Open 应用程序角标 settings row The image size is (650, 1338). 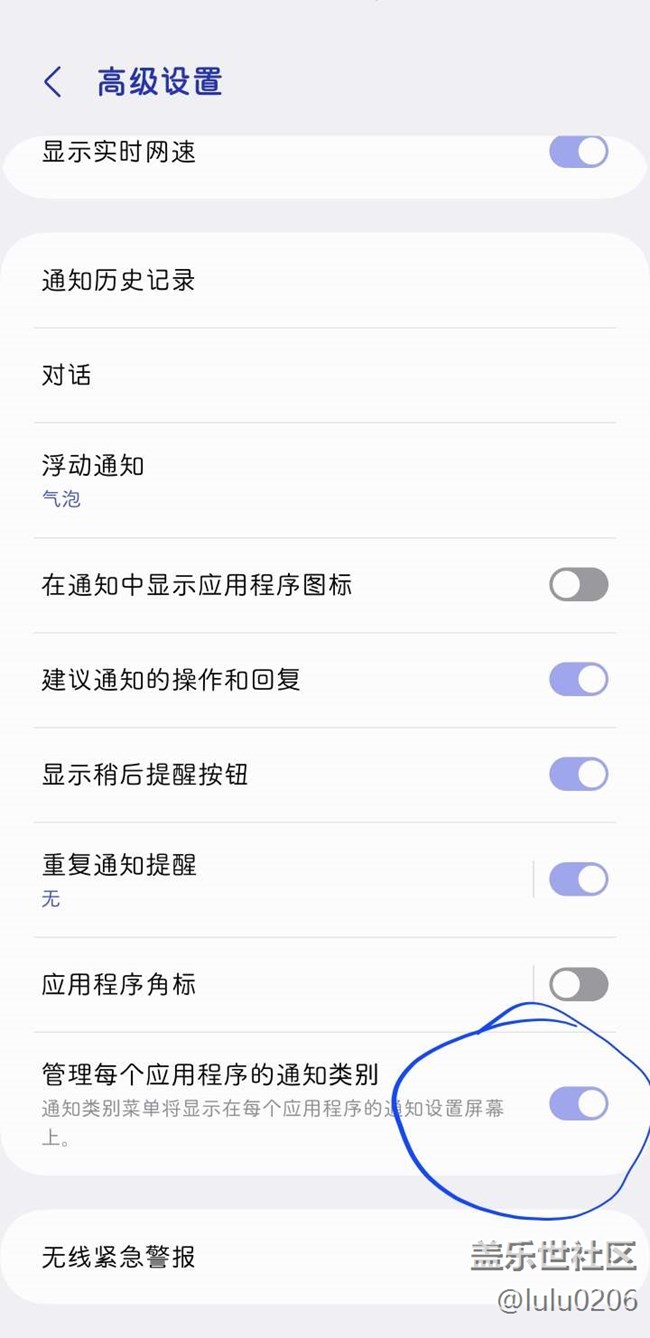click(x=268, y=985)
